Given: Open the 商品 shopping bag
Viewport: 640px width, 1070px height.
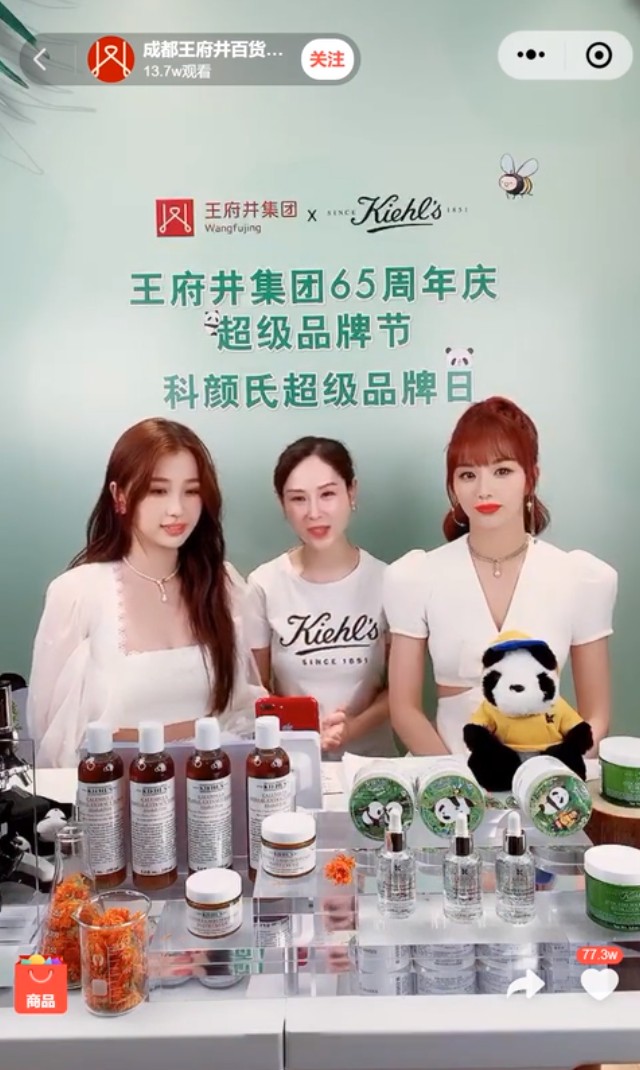Looking at the screenshot, I should (41, 986).
